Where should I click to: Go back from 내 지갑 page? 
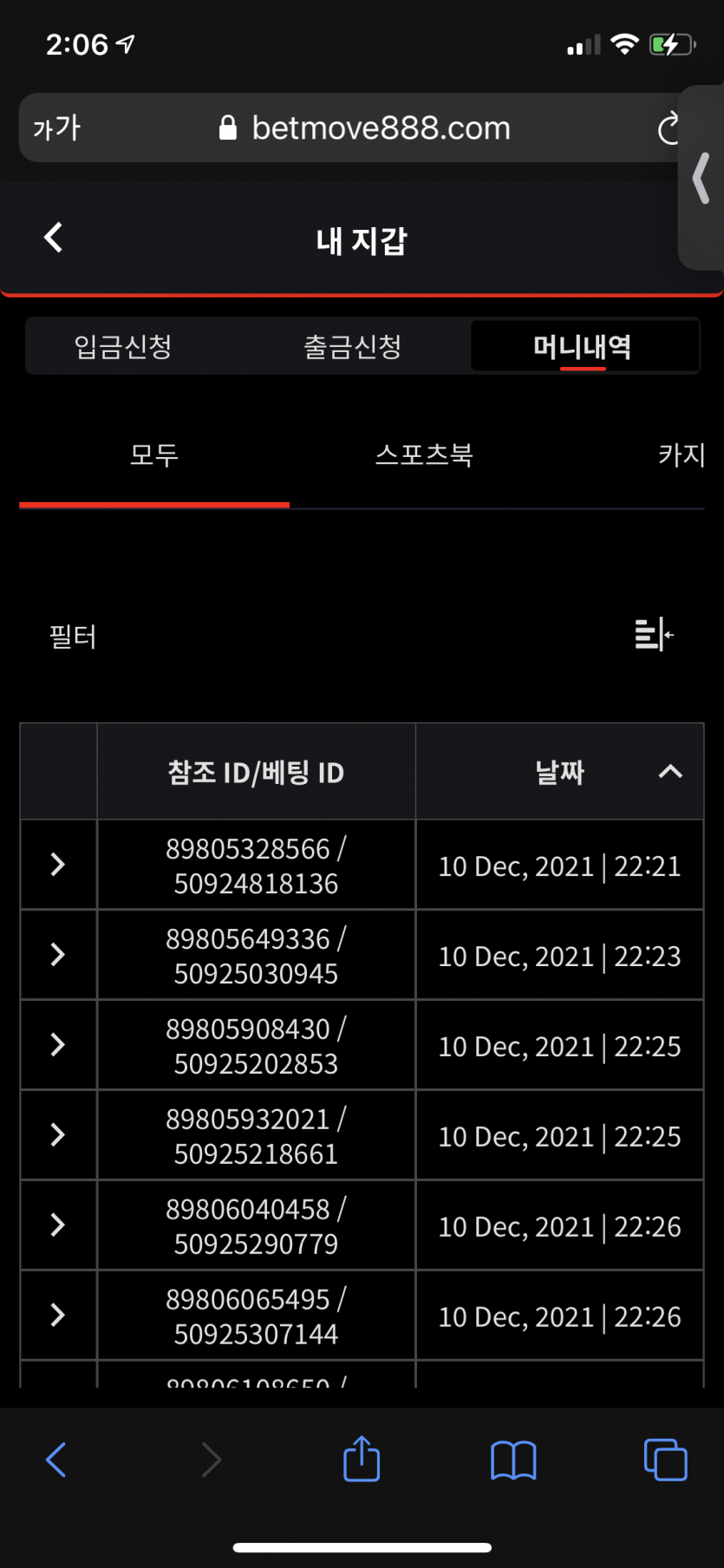tap(54, 238)
